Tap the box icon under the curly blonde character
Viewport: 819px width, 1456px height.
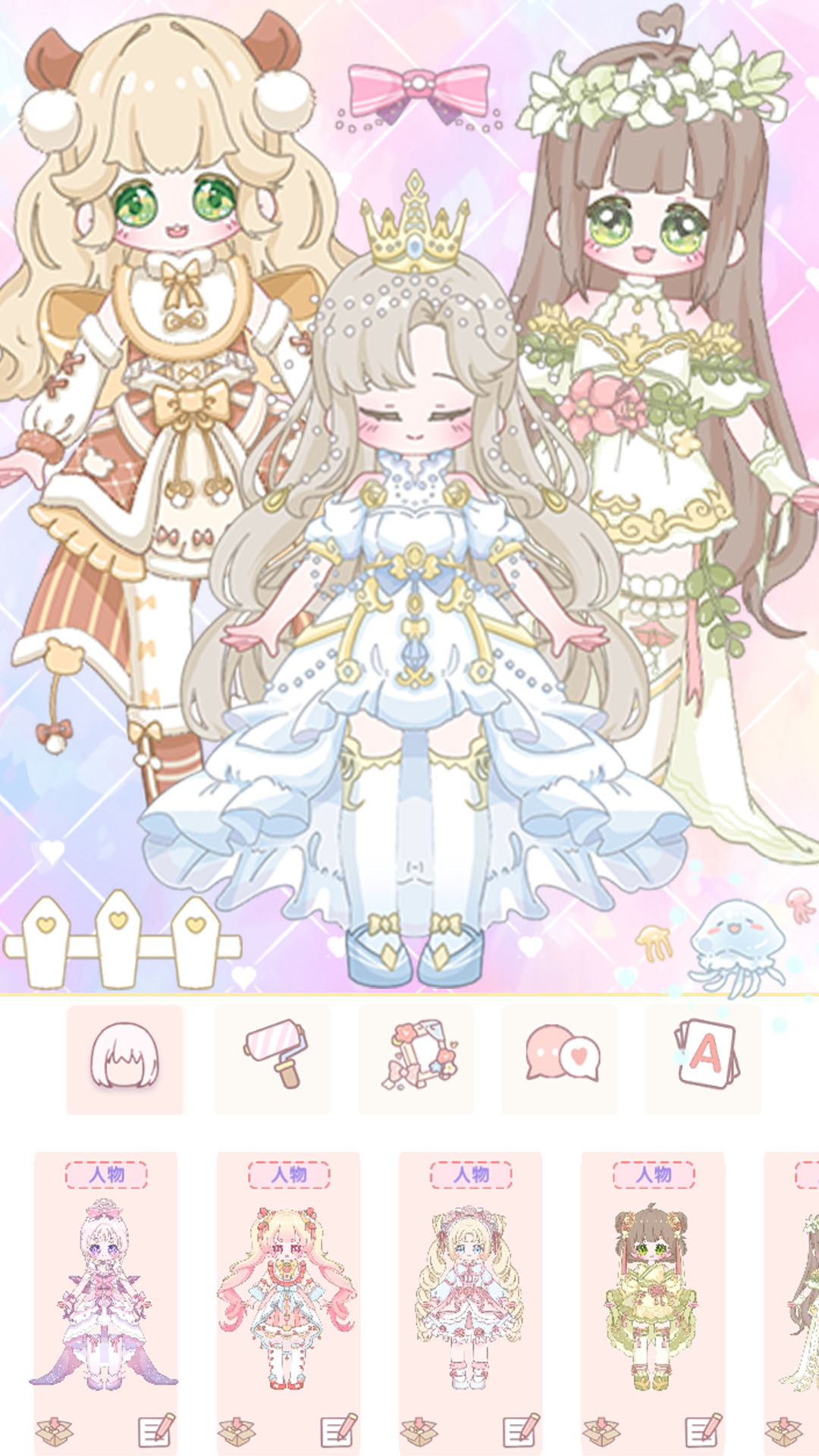click(x=419, y=1430)
